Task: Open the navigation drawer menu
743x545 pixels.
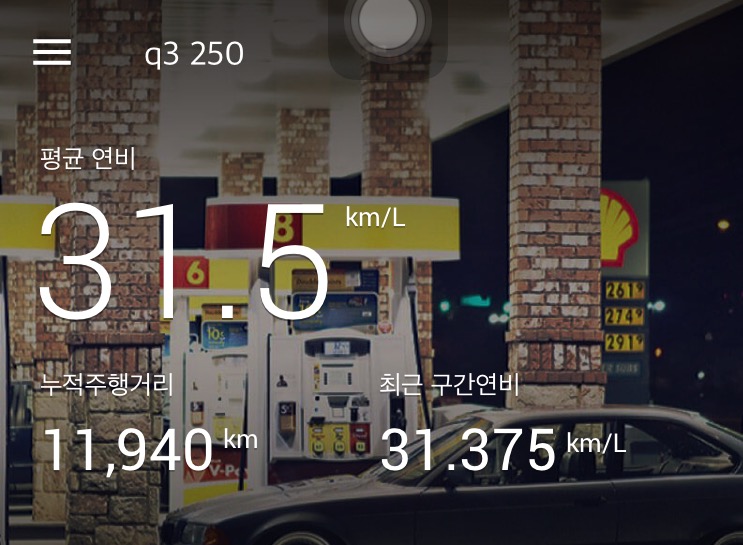Action: pyautogui.click(x=52, y=52)
